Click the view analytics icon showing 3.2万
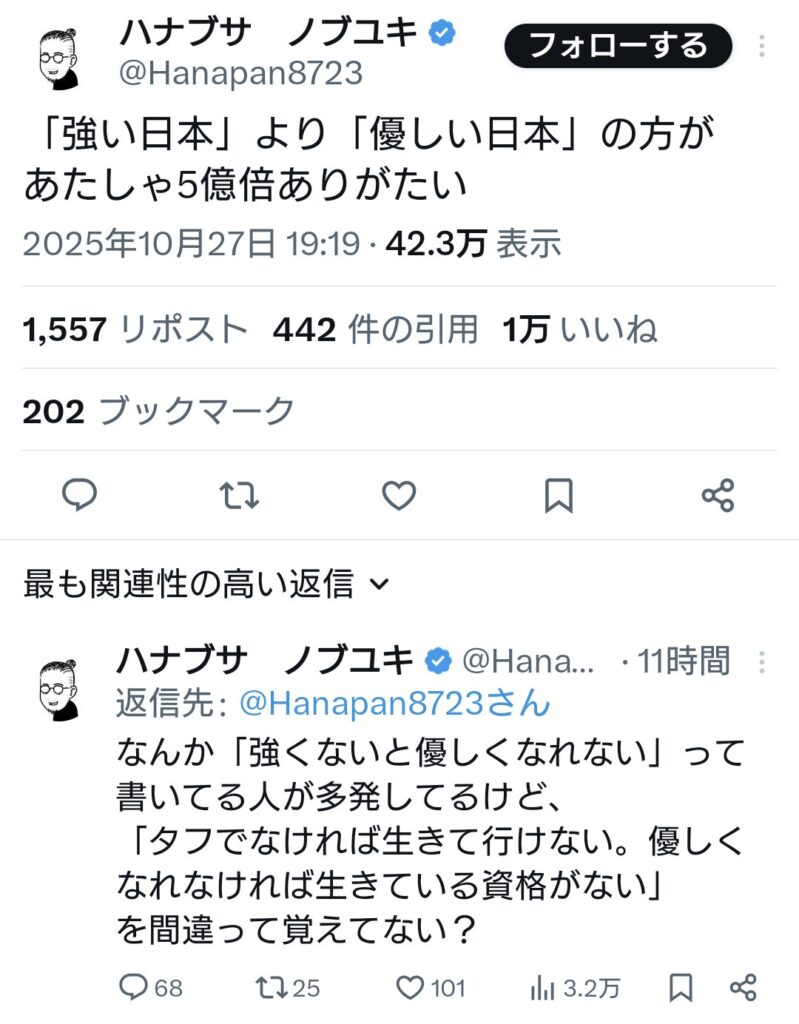This screenshot has width=799, height=1024. click(x=543, y=988)
